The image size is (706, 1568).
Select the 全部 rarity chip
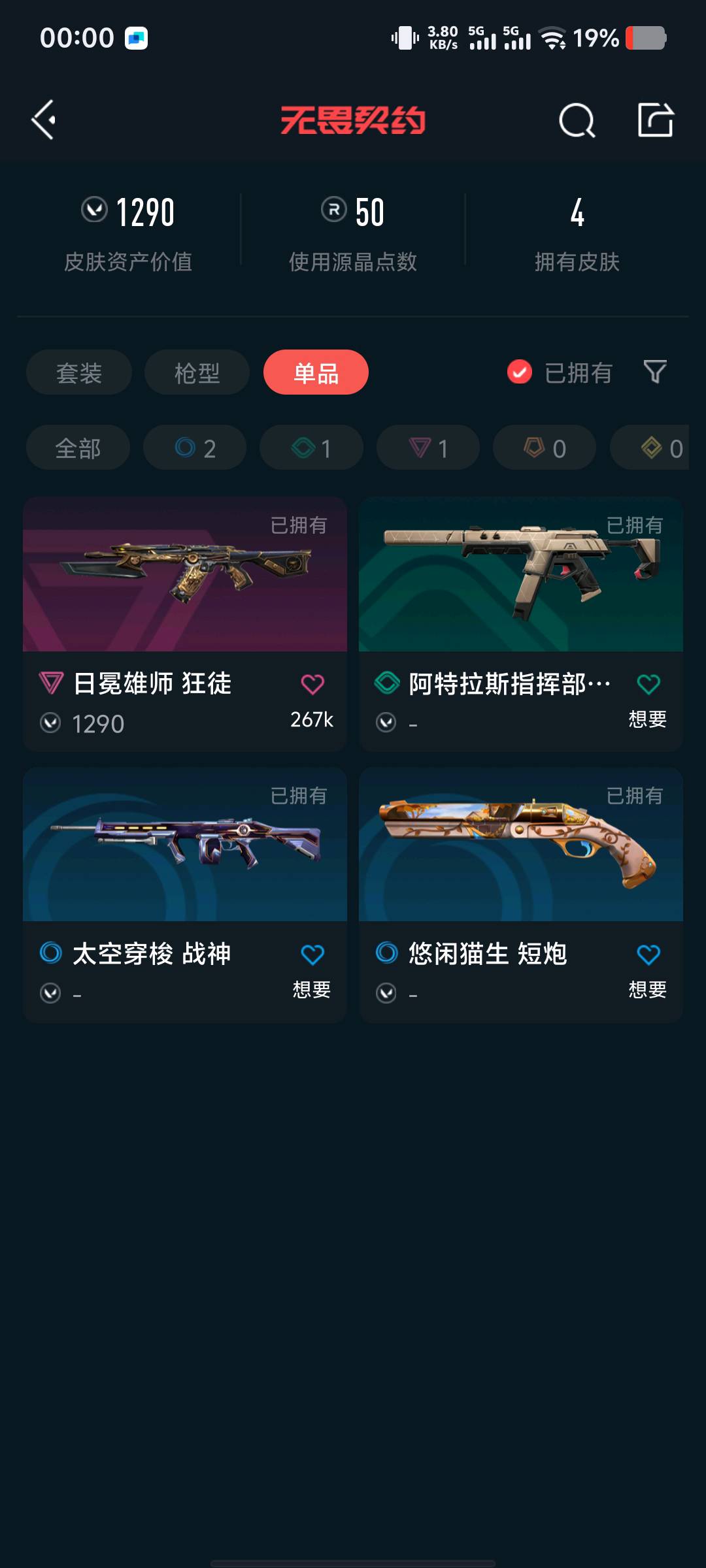click(x=78, y=448)
